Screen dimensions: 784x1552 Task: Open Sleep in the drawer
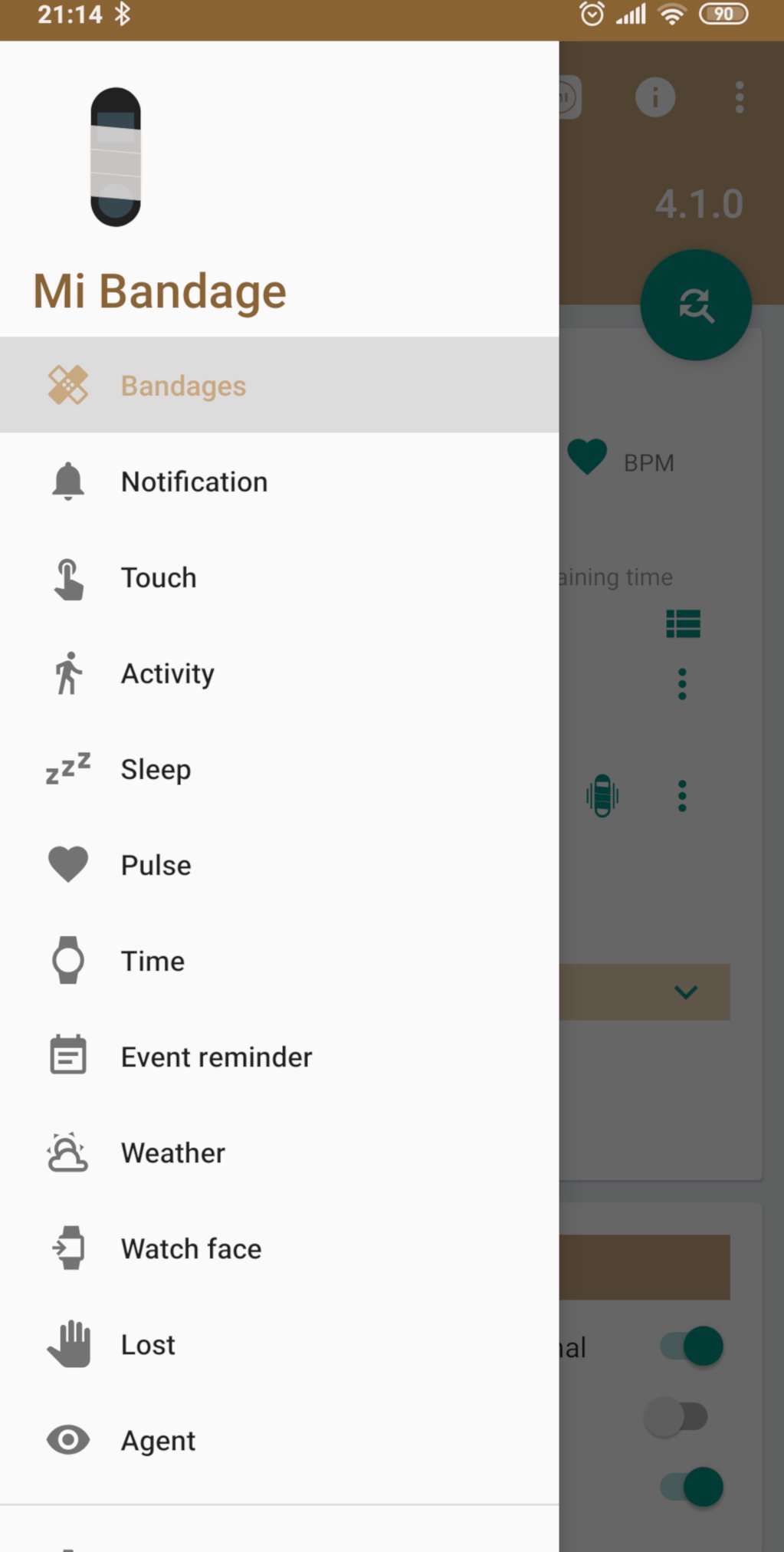(x=279, y=769)
